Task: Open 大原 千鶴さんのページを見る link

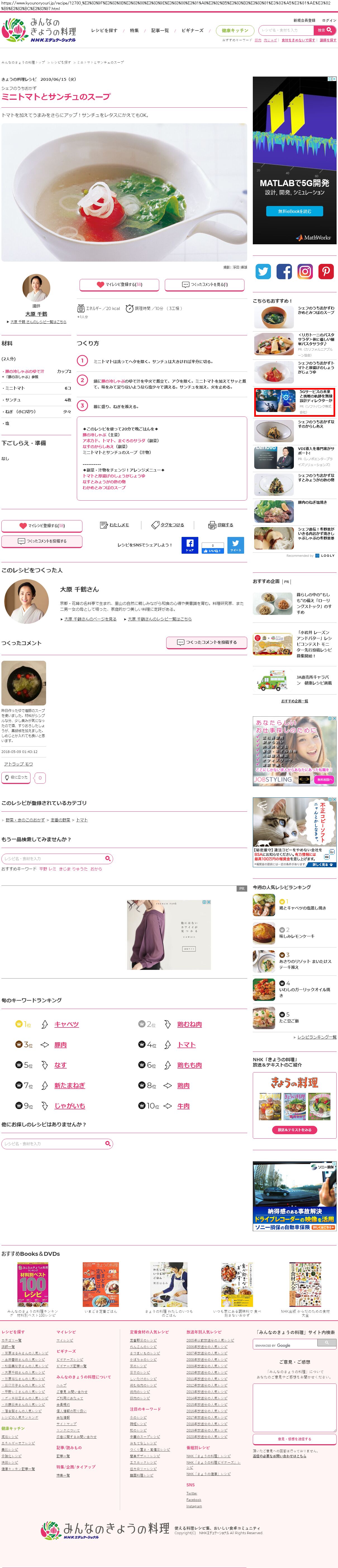Action: click(x=90, y=619)
